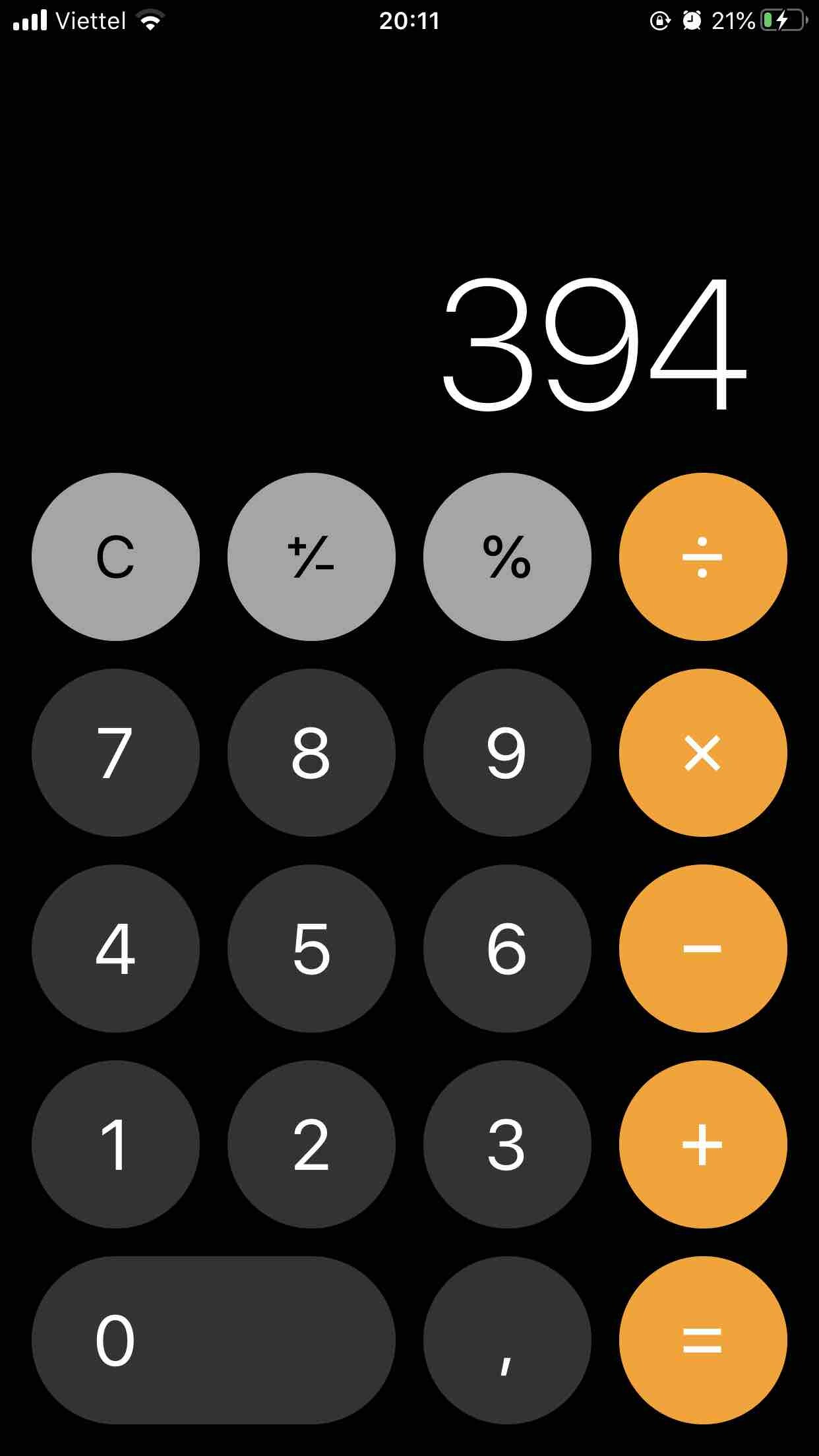The image size is (819, 1456).
Task: Calculate the result with the equals key
Action: coord(703,1340)
